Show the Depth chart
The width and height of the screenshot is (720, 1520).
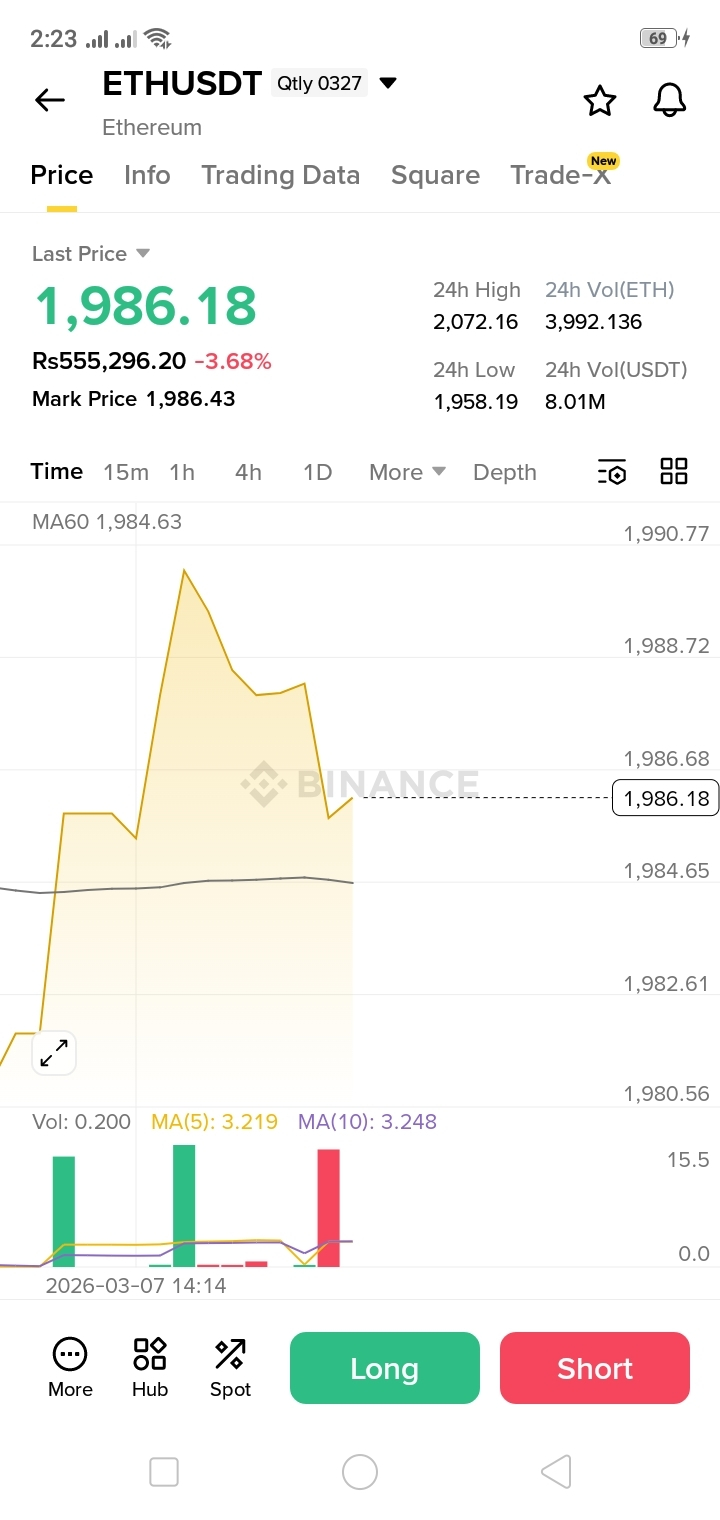point(505,472)
